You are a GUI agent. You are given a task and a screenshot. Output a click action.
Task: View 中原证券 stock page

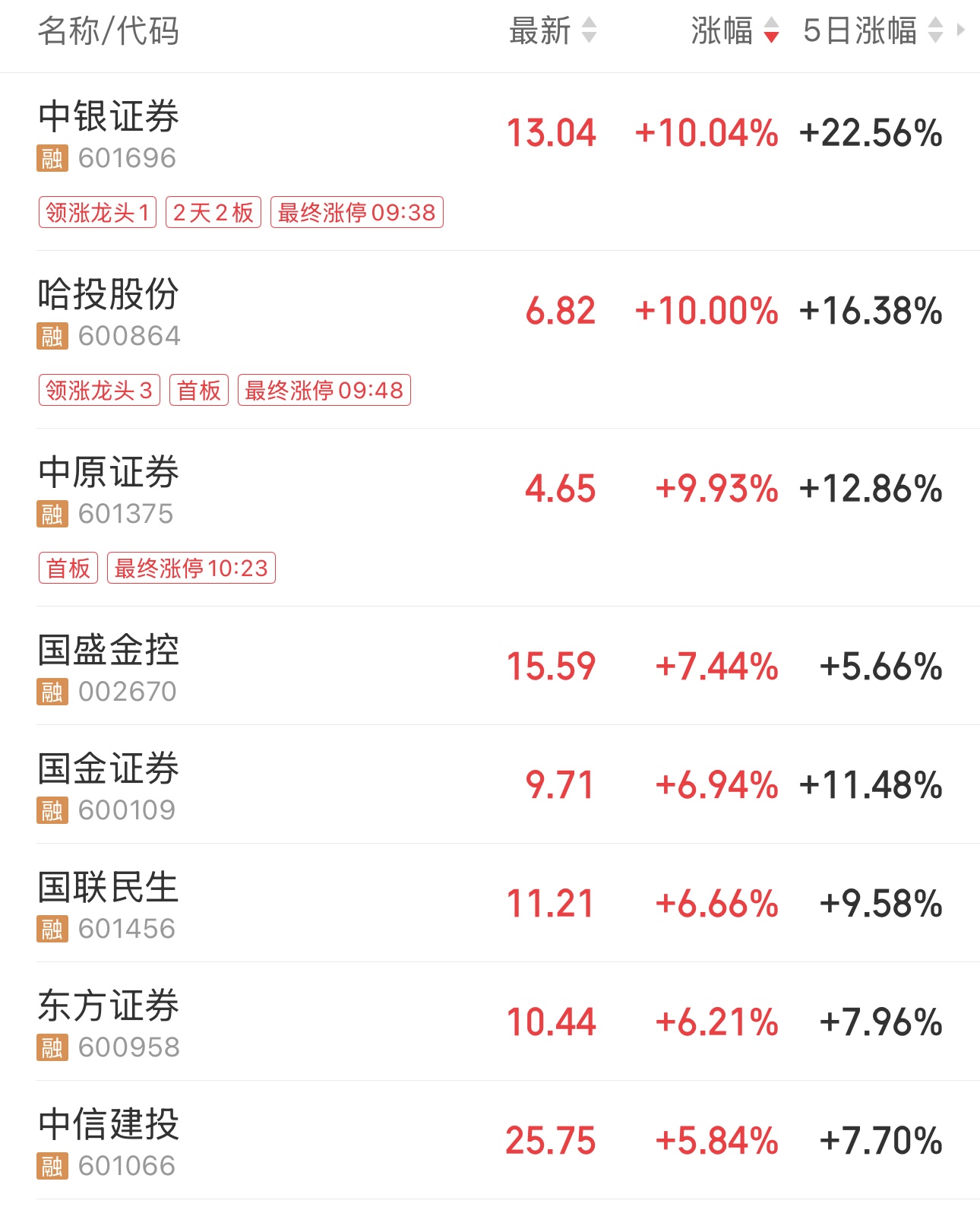coord(109,473)
